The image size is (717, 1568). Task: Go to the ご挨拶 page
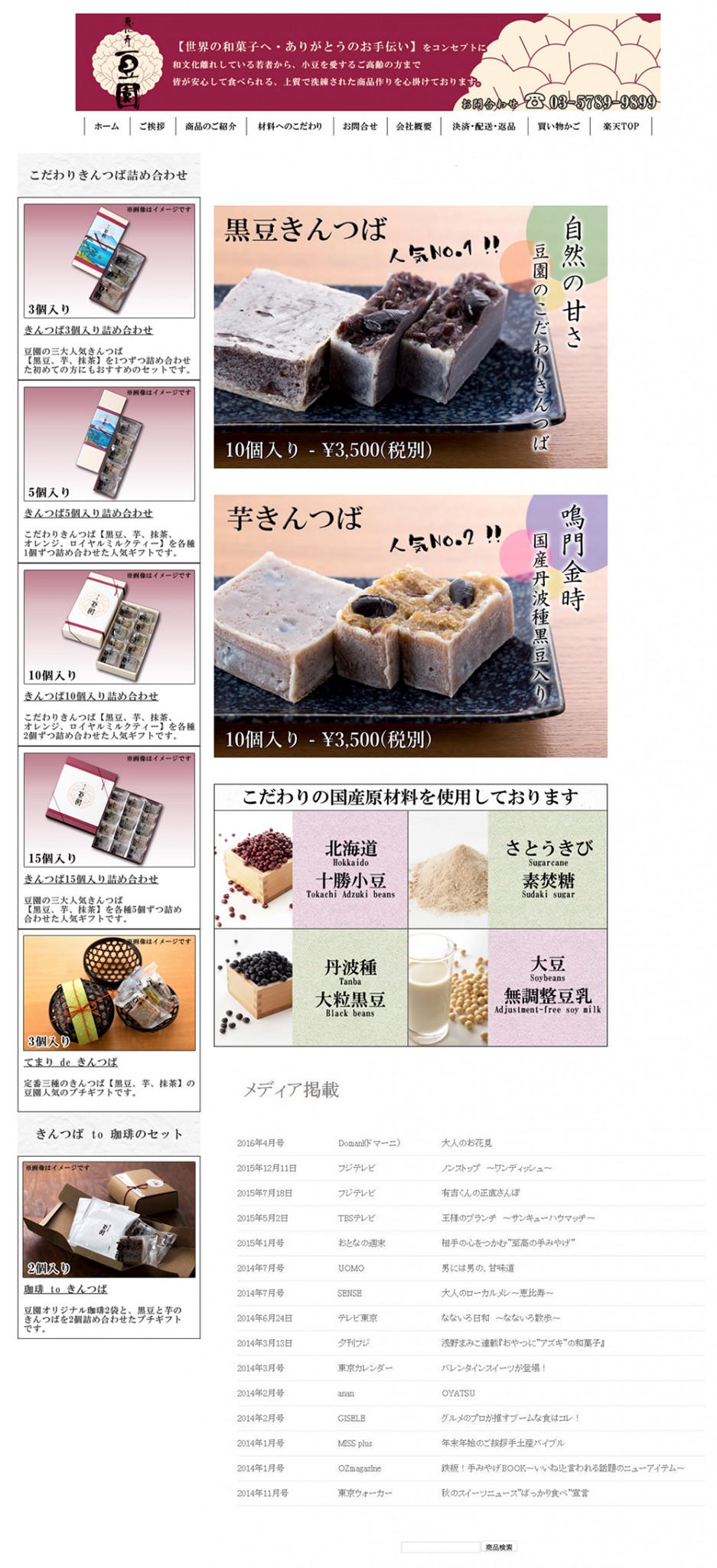(x=152, y=126)
